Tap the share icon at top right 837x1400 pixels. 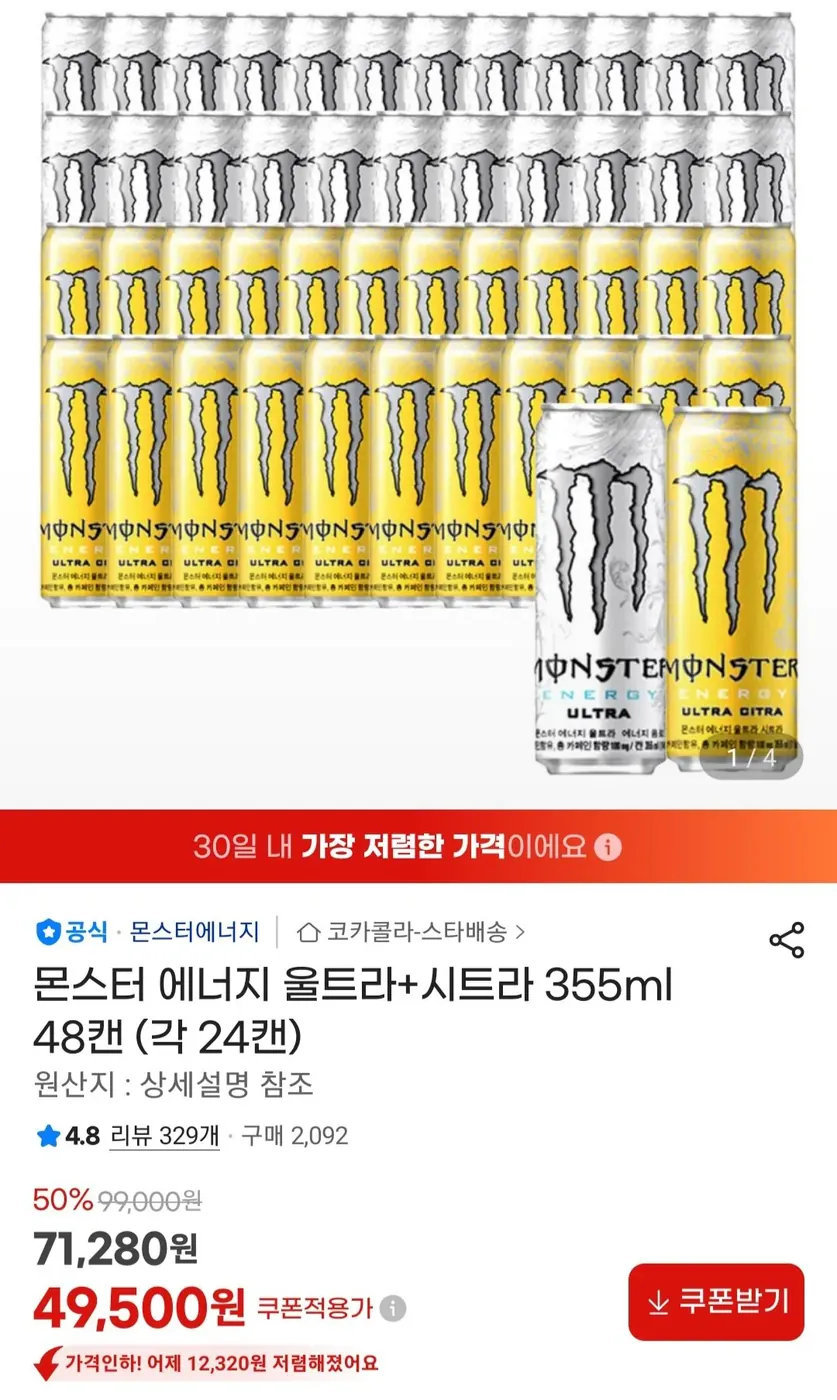784,938
